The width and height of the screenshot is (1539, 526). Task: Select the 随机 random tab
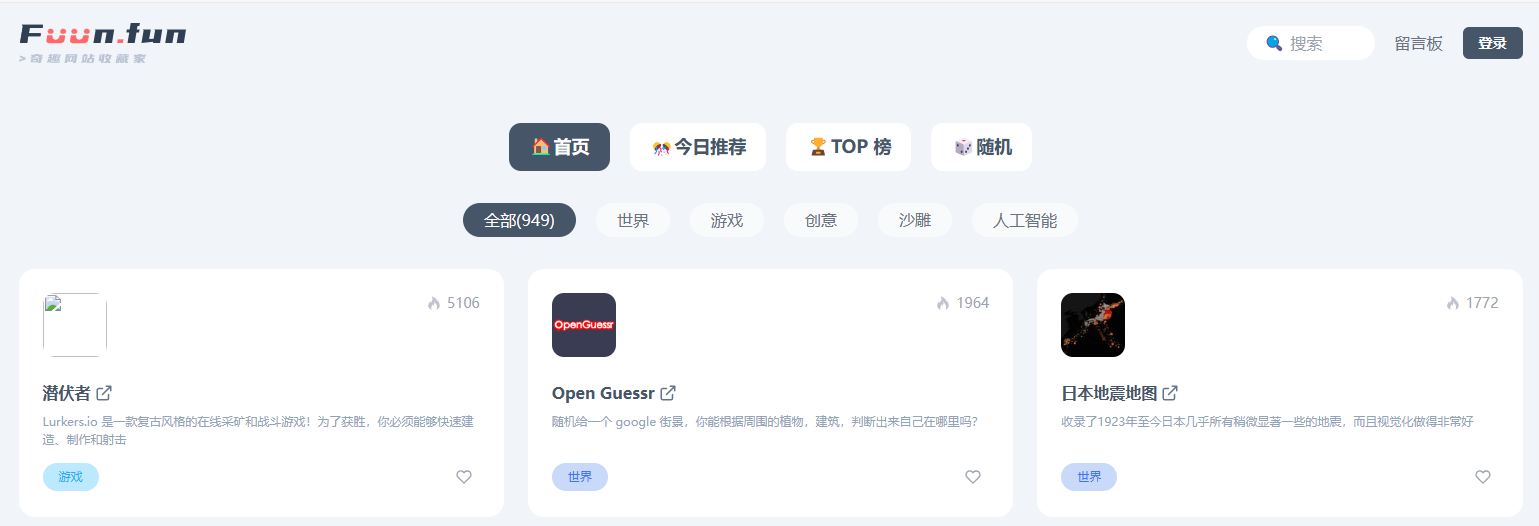981,147
